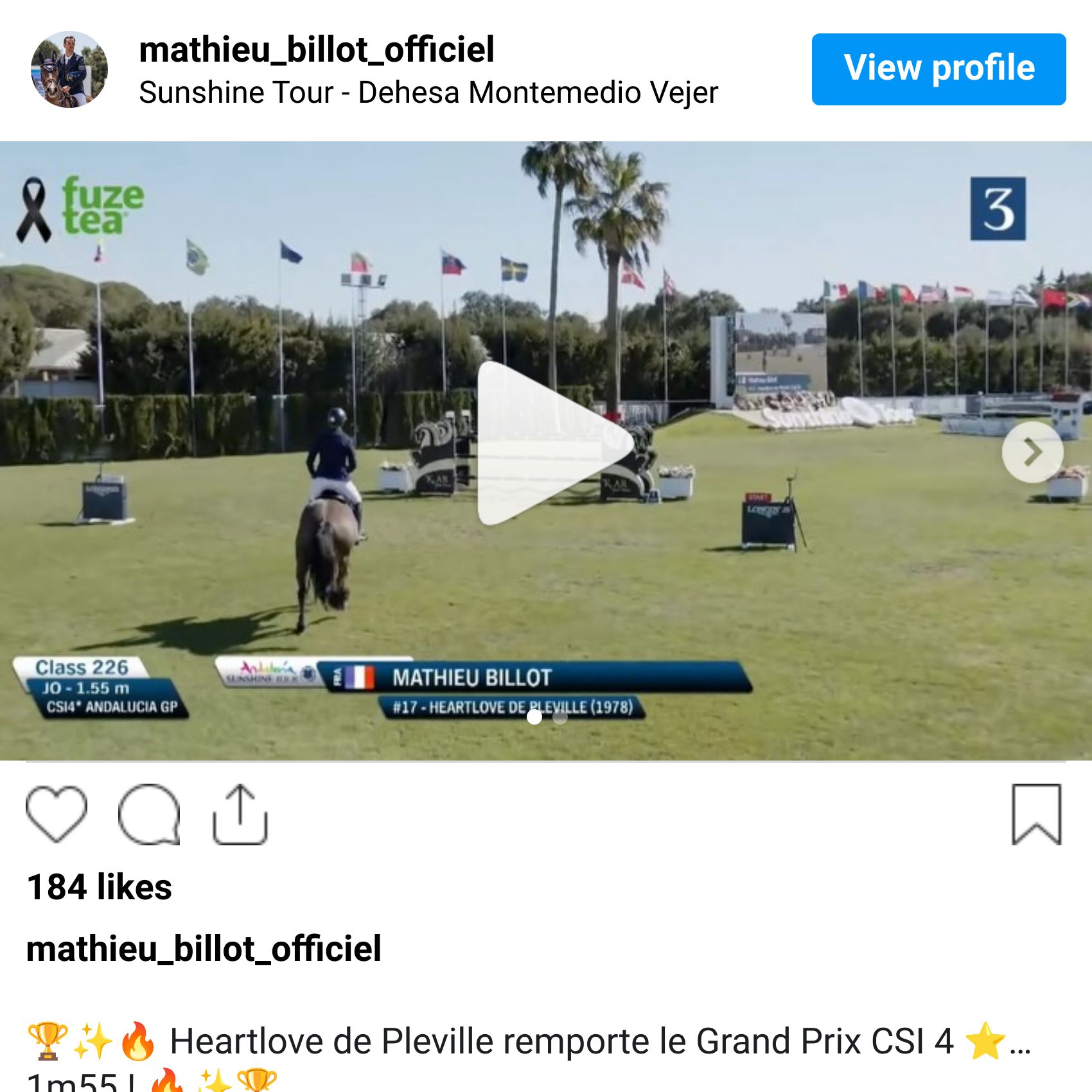The width and height of the screenshot is (1092, 1092).
Task: Bookmark this post
Action: click(x=1036, y=813)
